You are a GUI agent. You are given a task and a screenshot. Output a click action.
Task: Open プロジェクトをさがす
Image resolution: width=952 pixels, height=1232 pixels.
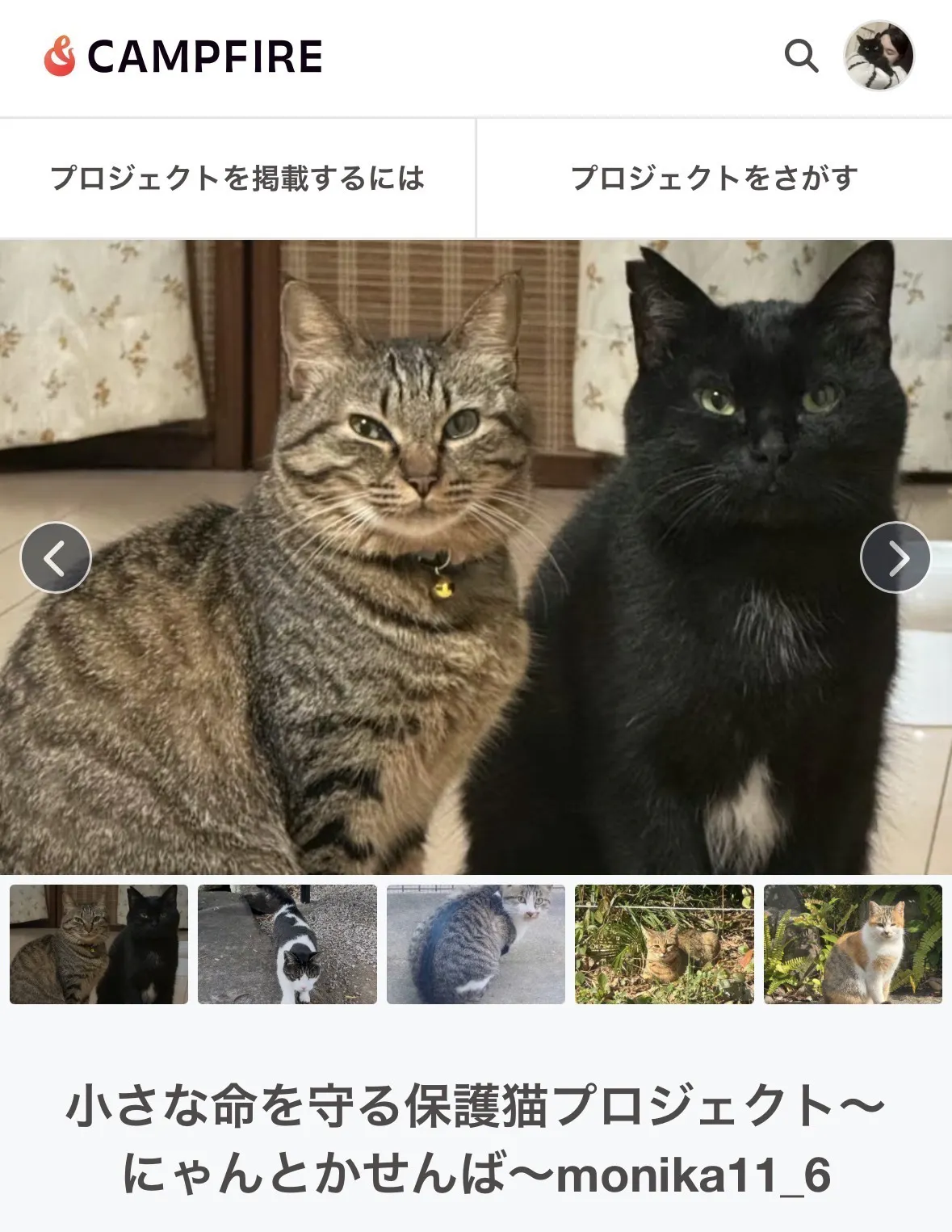tap(714, 179)
